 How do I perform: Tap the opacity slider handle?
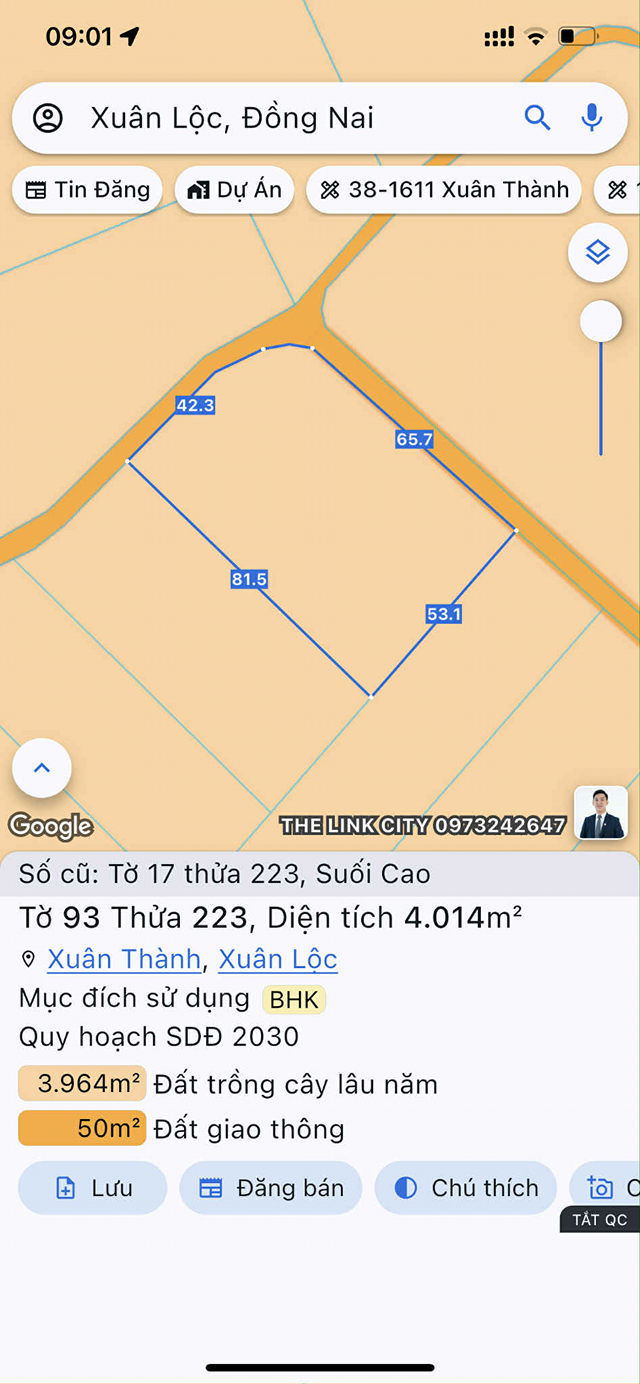[x=600, y=322]
